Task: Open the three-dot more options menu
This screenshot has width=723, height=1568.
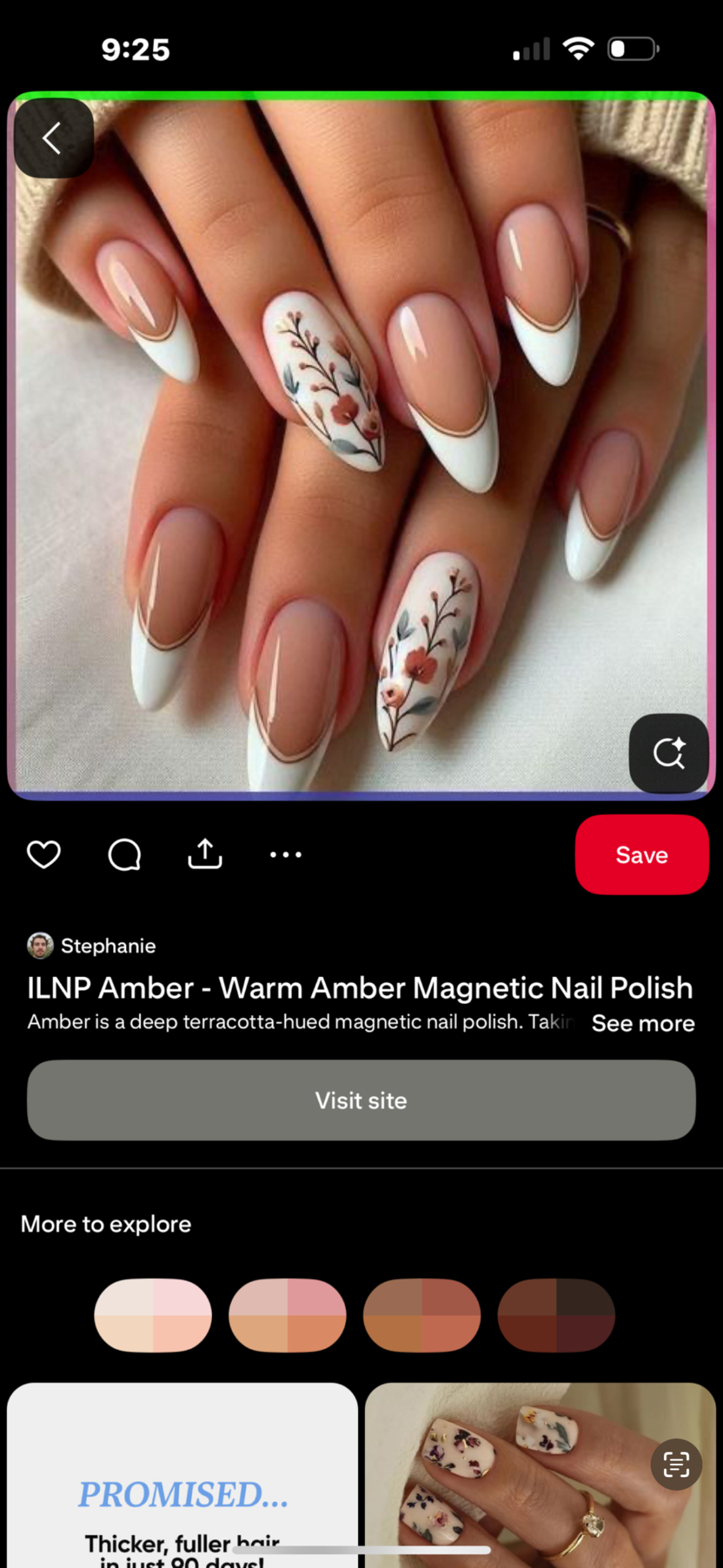Action: click(x=286, y=854)
